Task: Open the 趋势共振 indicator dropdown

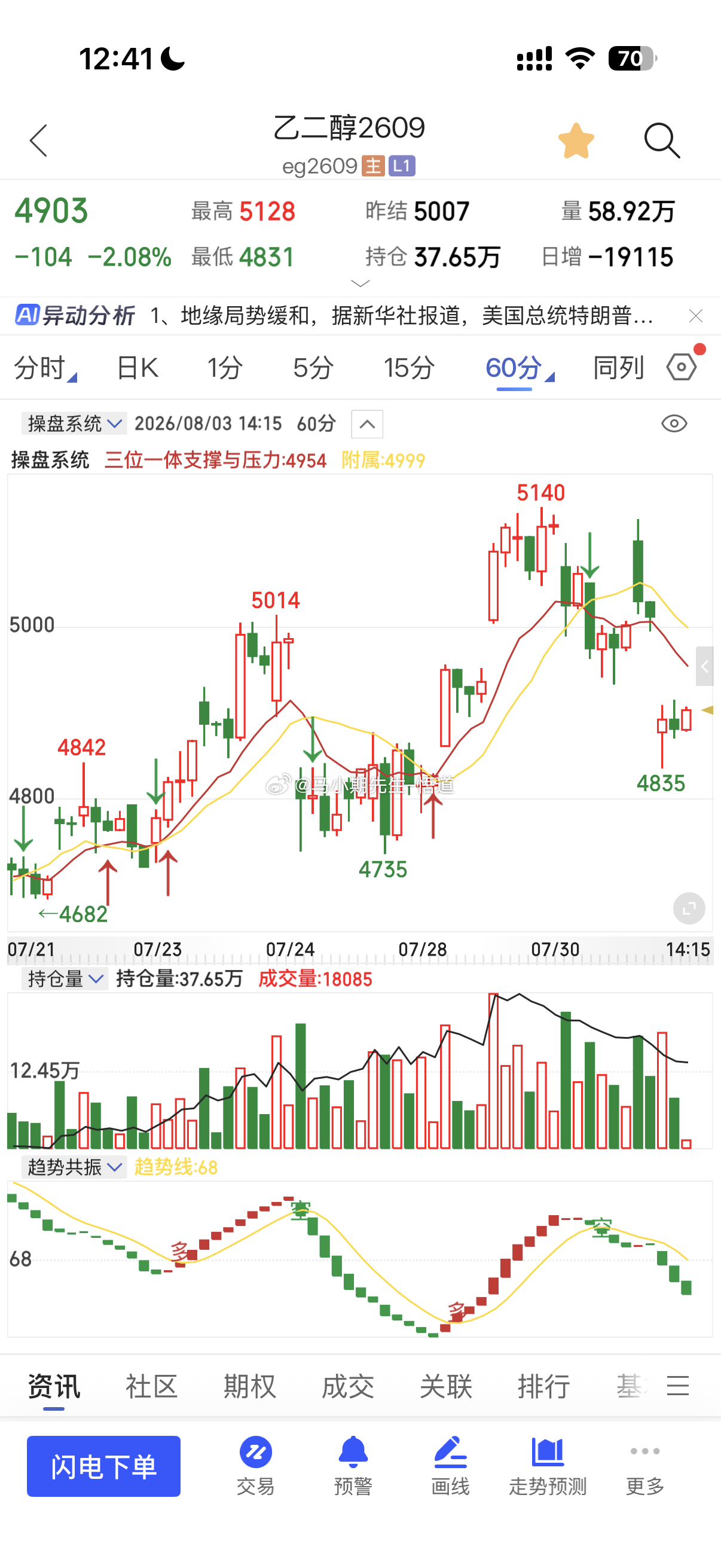Action: click(x=74, y=1167)
